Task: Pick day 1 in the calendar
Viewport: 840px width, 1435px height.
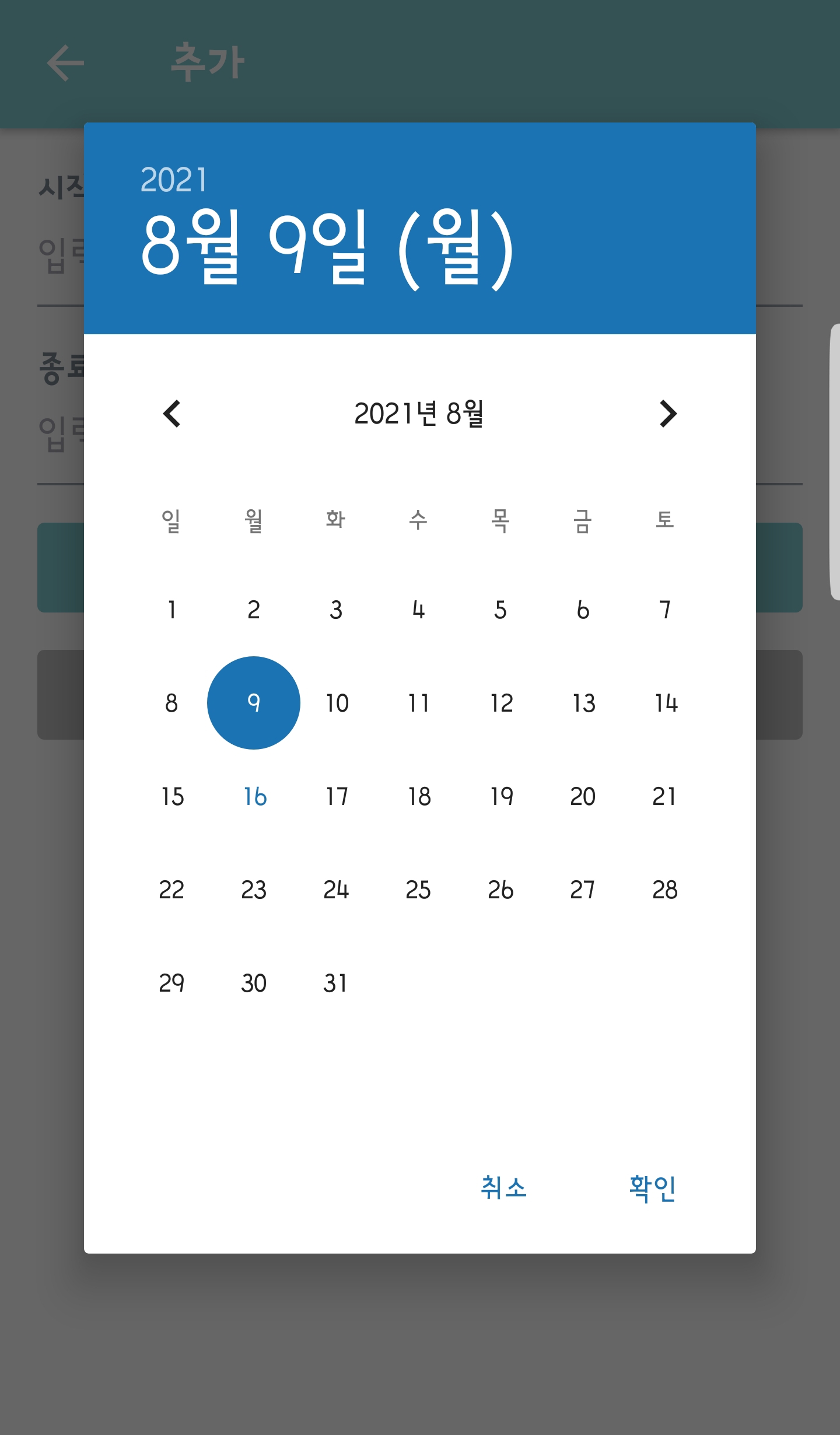Action: 171,610
